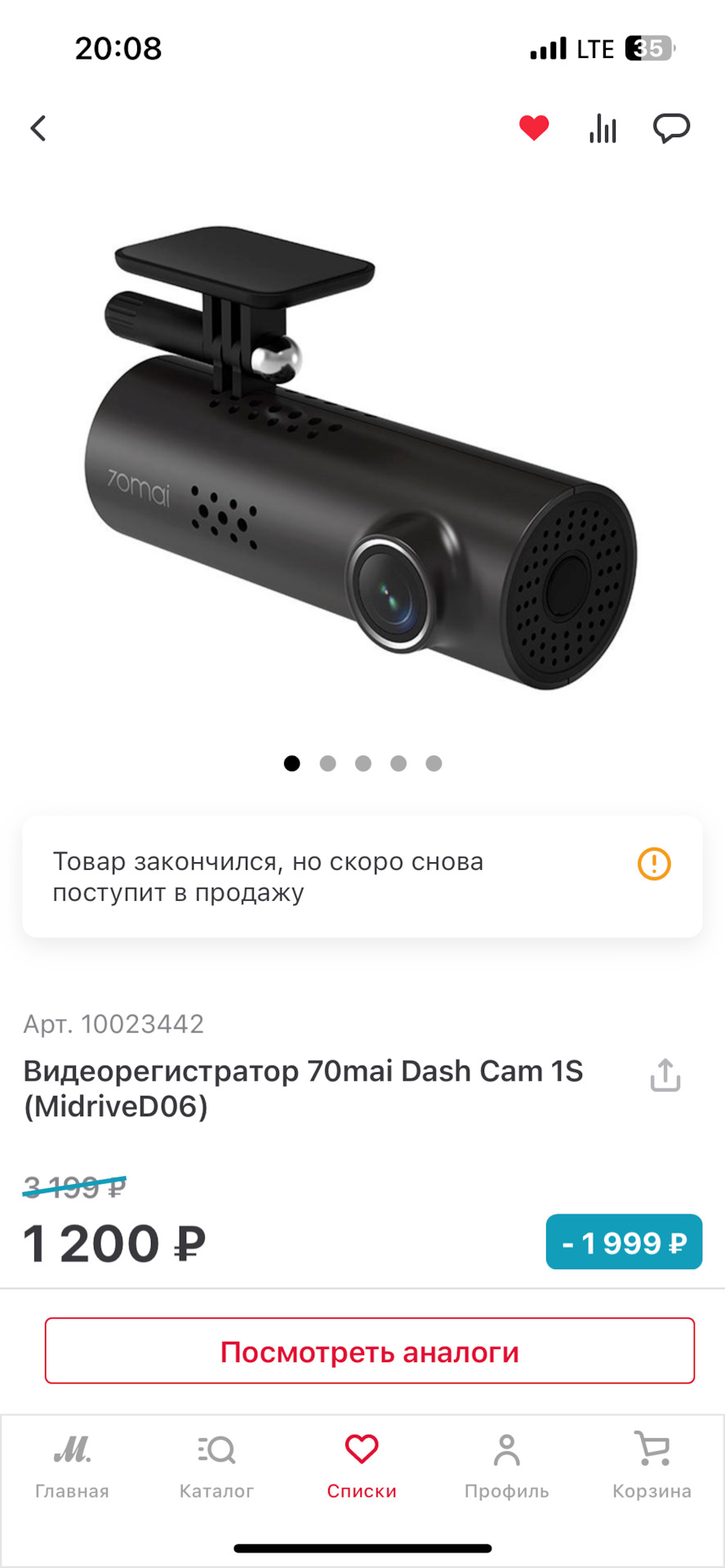Open the dash cam product photo
Viewport: 725px width, 1568px height.
point(362,457)
